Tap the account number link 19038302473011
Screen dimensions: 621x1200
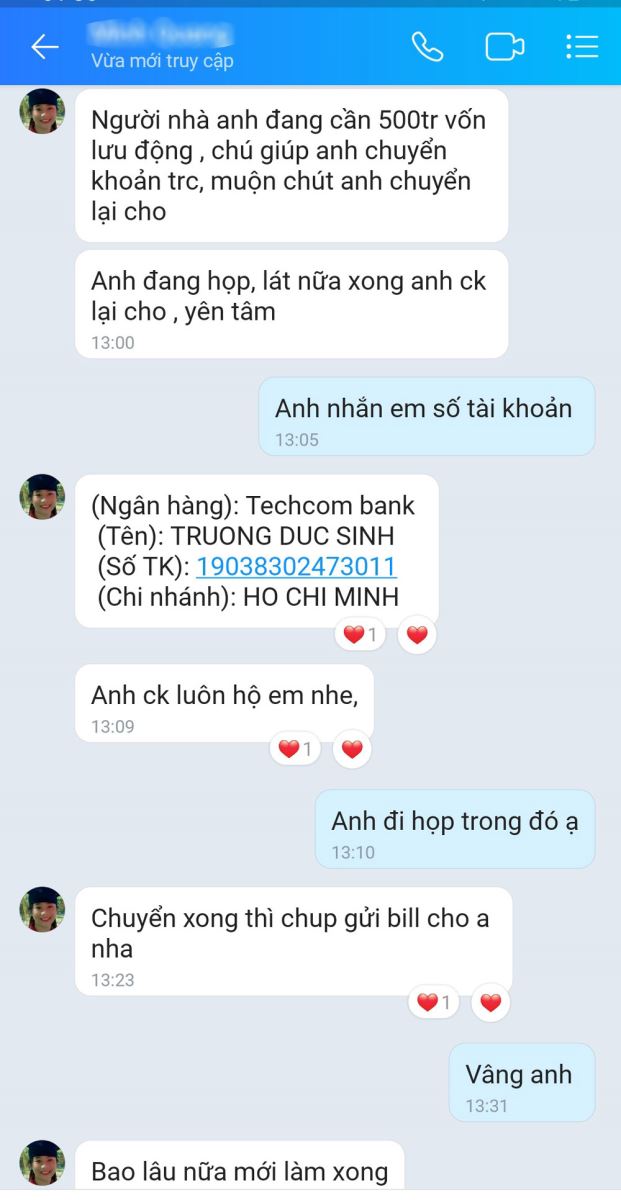[296, 567]
